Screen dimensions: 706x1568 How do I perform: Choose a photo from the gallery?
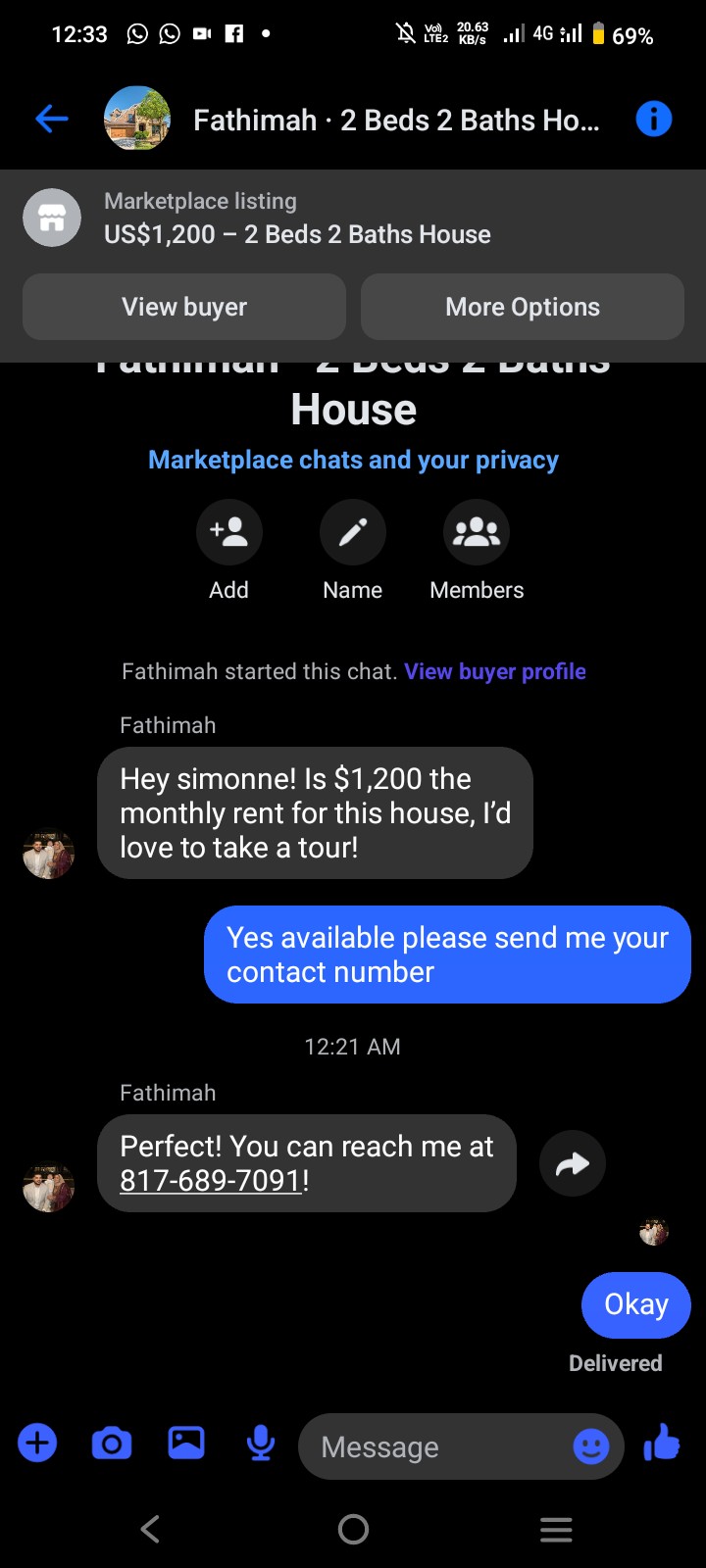(186, 1444)
